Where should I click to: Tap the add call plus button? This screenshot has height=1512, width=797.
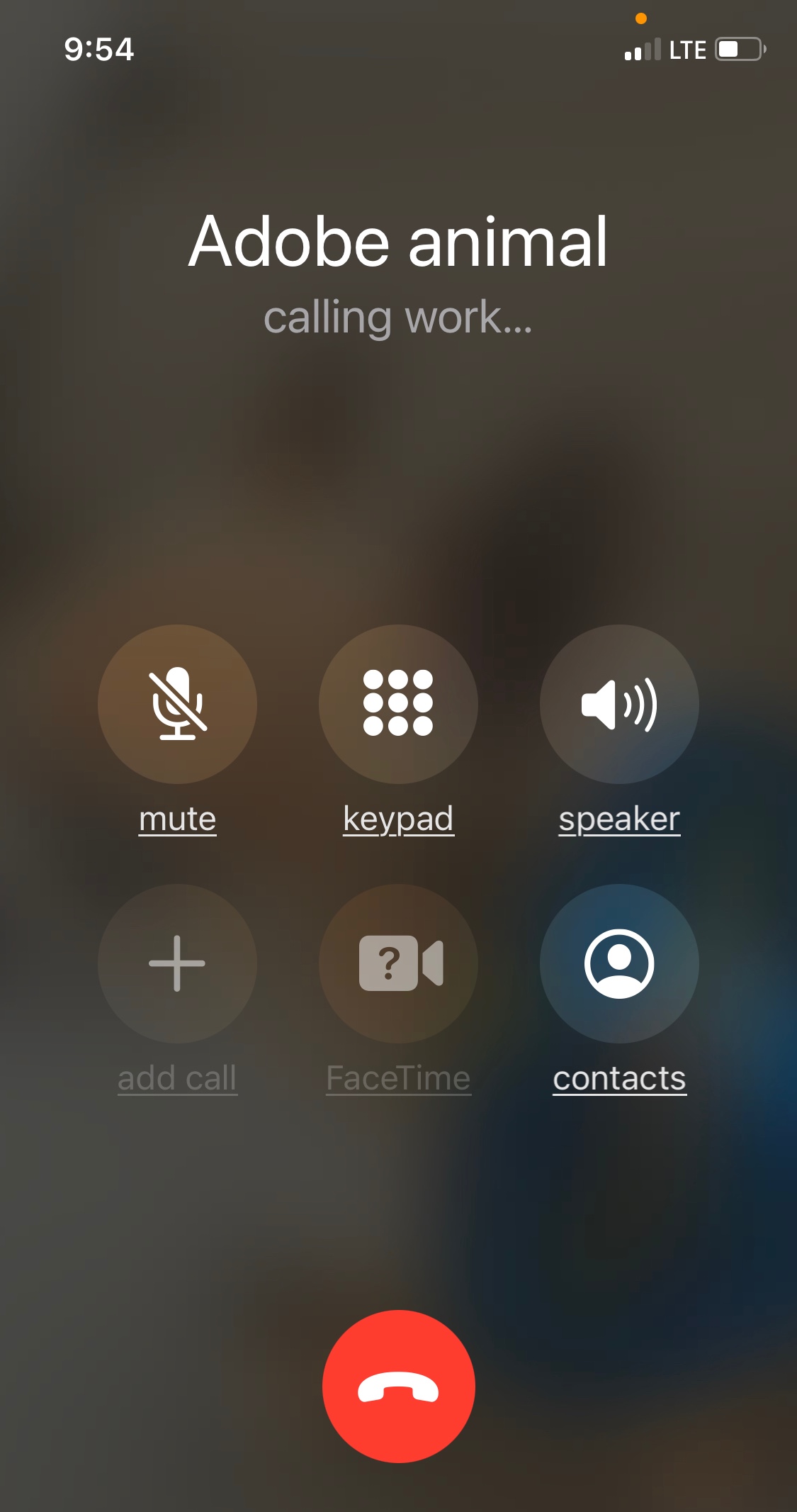tap(177, 963)
